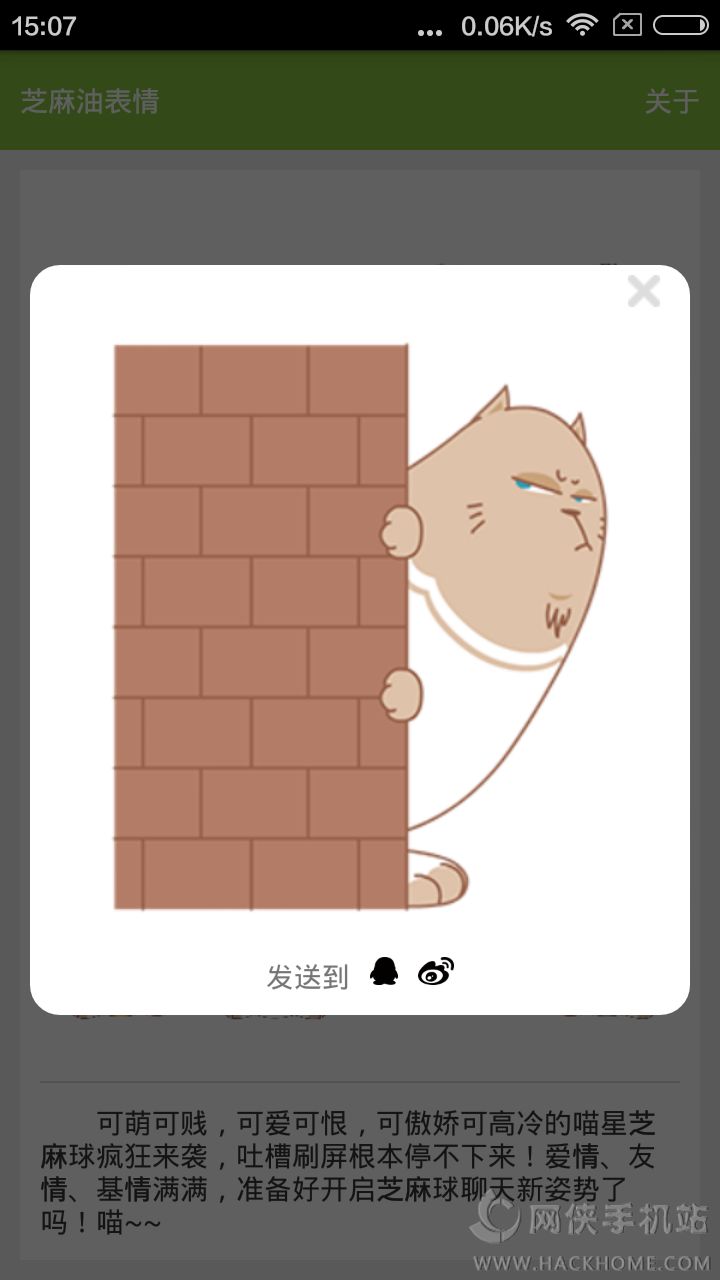This screenshot has height=1280, width=720.
Task: Close the sticker preview dialog
Action: 643,291
